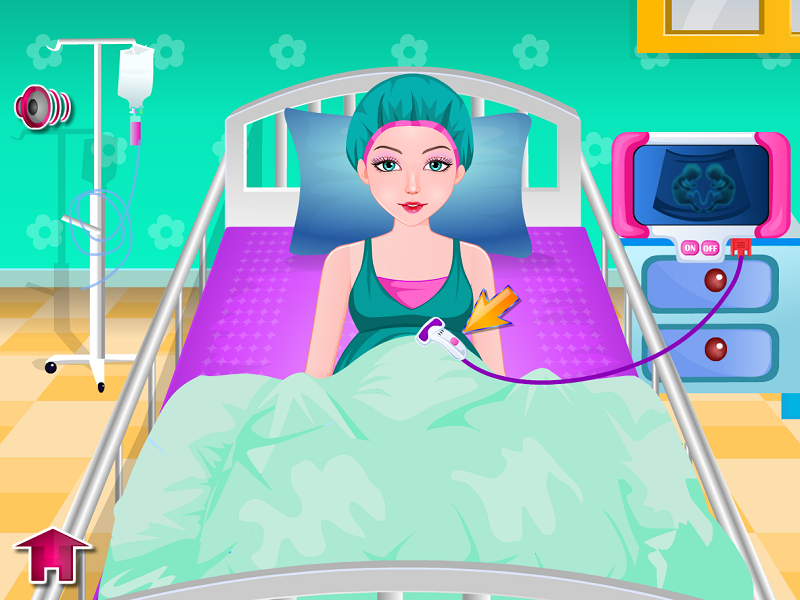Switch the ultrasound monitor OFF
Viewport: 800px width, 600px height.
tap(710, 246)
